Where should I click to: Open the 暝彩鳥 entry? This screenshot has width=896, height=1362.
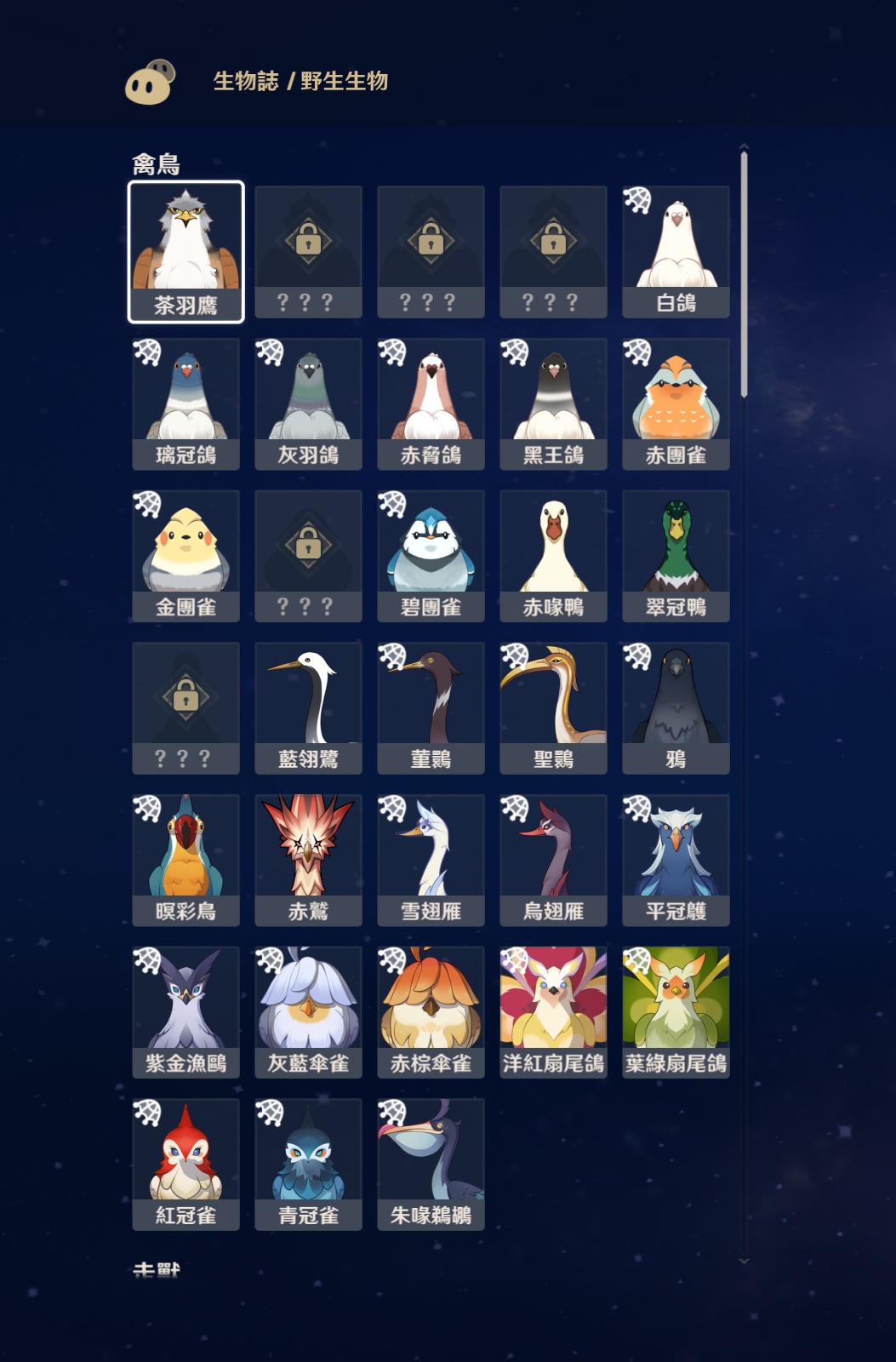pyautogui.click(x=185, y=860)
